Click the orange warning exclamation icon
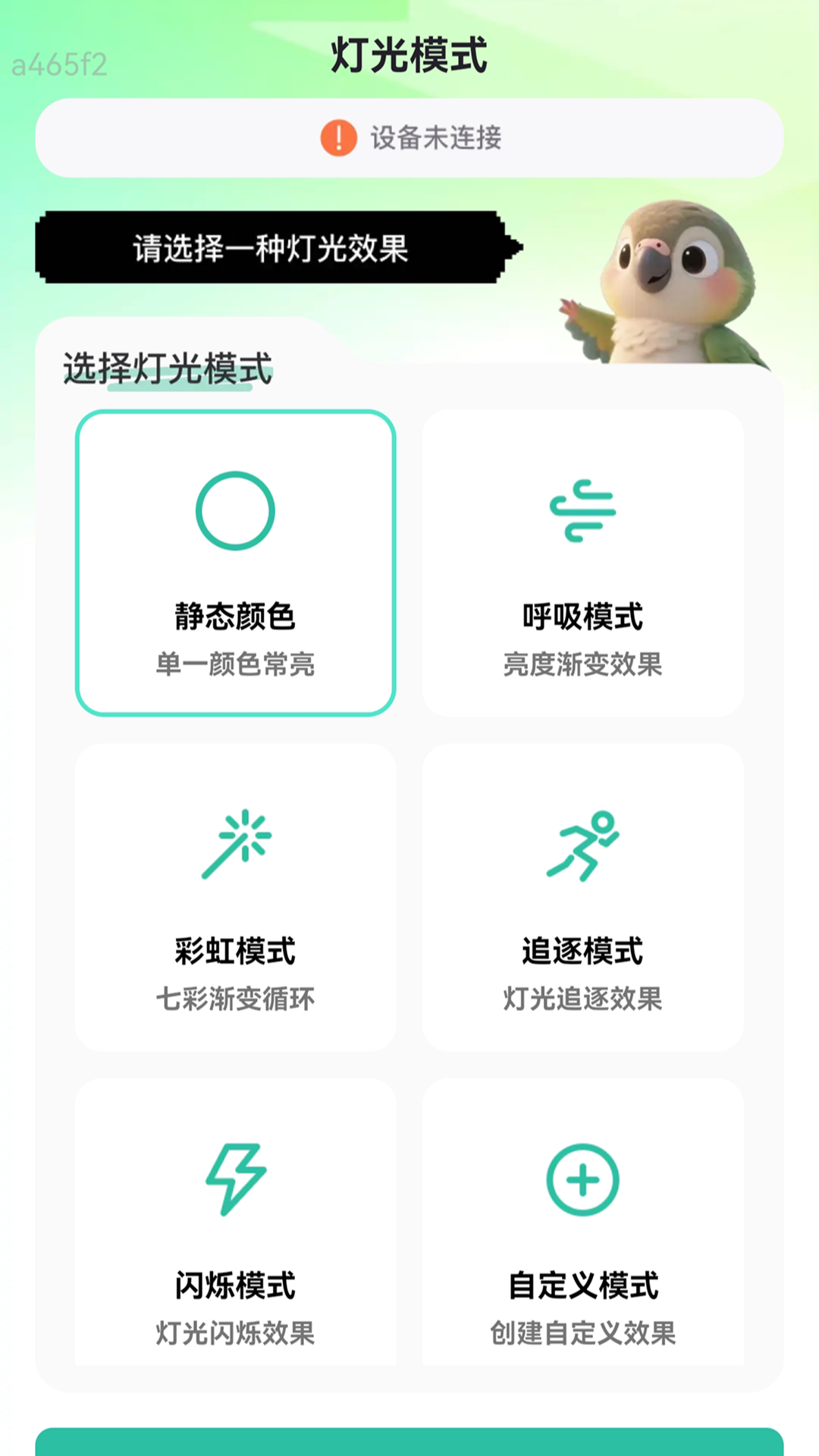 click(339, 138)
